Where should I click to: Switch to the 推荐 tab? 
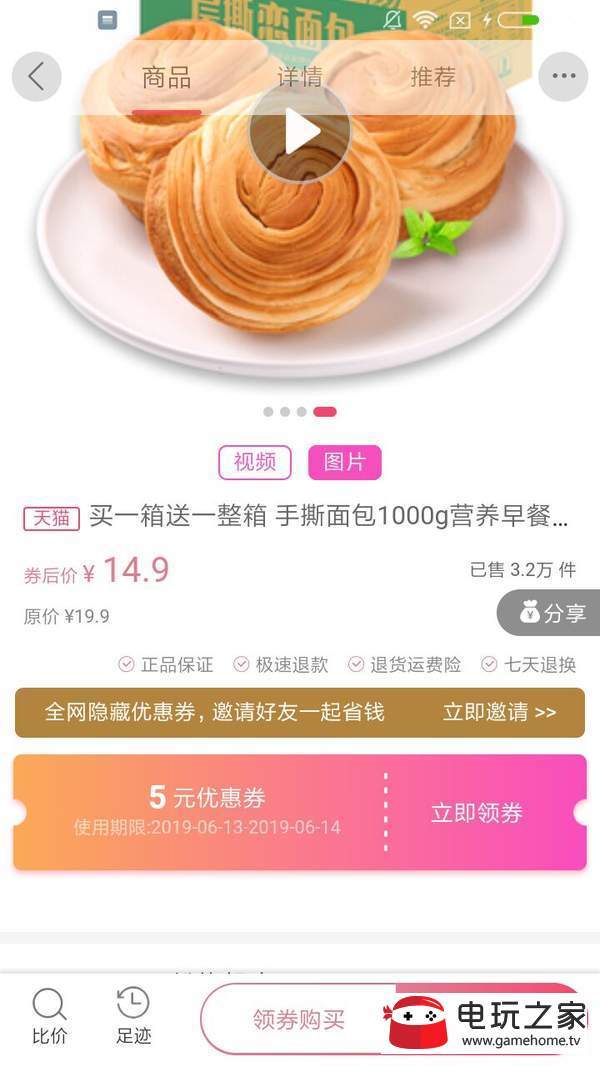point(433,77)
